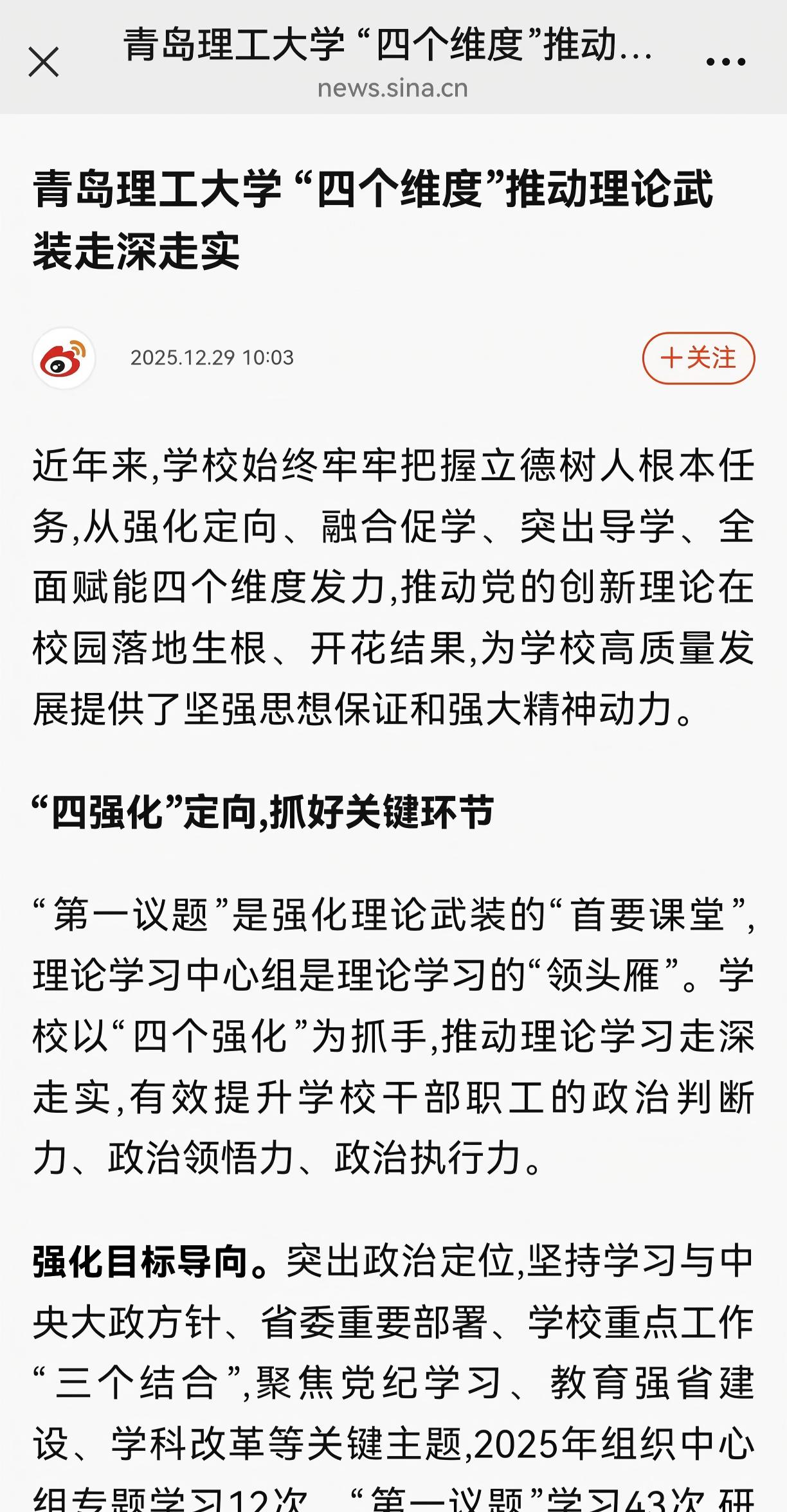The width and height of the screenshot is (787, 1512).
Task: Follow the author with +关注 button
Action: (x=698, y=358)
